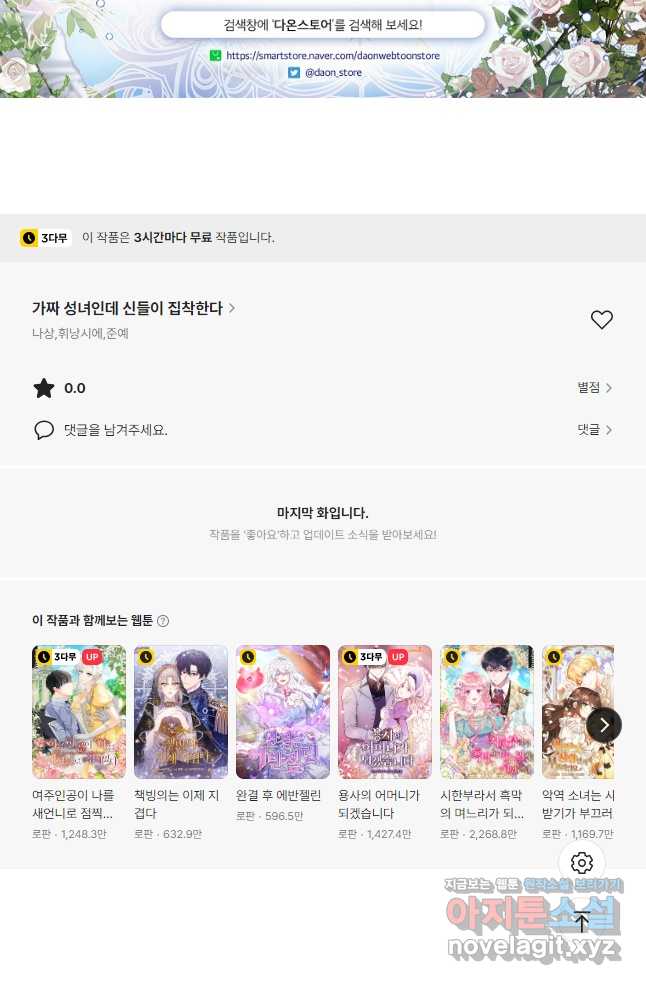Show info about 이 작품과 함께보는 웹툰
The width and height of the screenshot is (646, 985).
163,621
